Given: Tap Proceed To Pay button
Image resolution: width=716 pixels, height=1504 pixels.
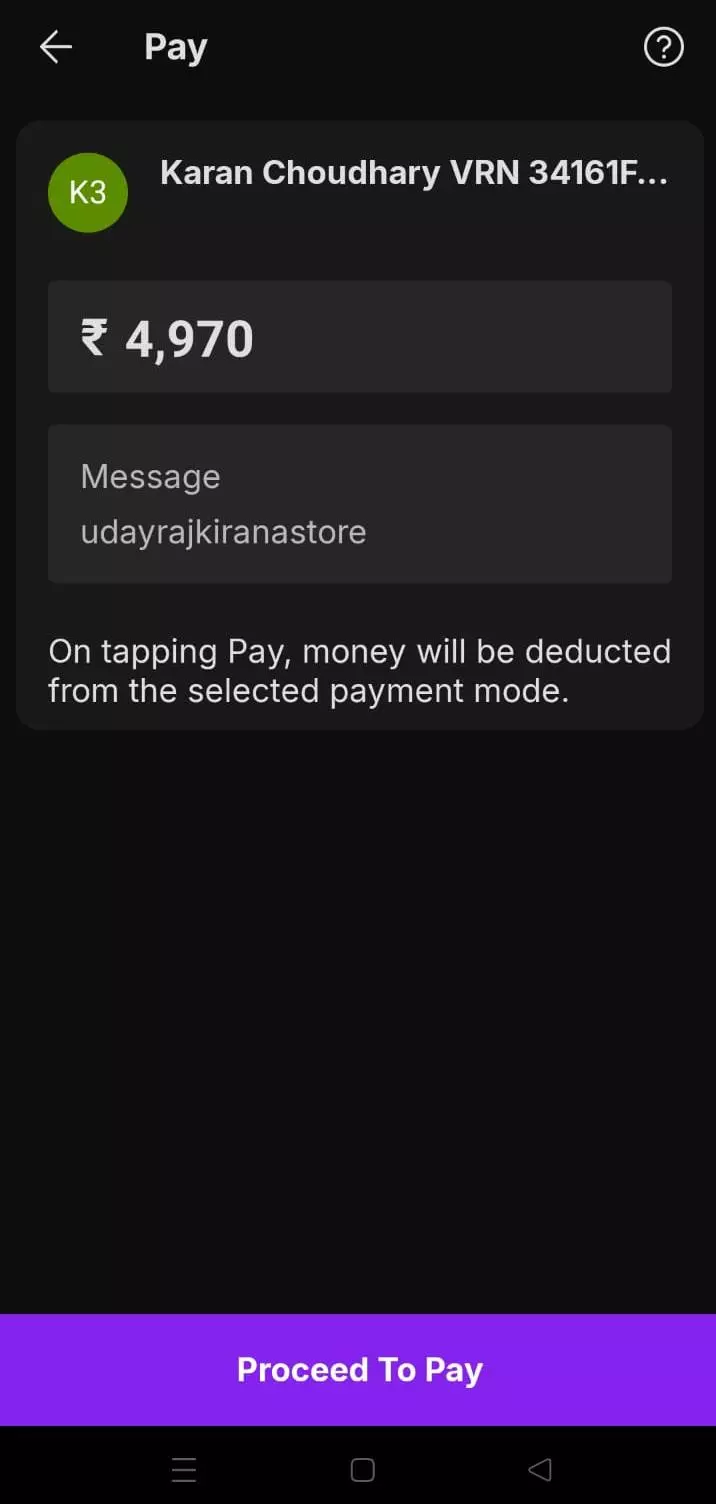Looking at the screenshot, I should 359,1369.
